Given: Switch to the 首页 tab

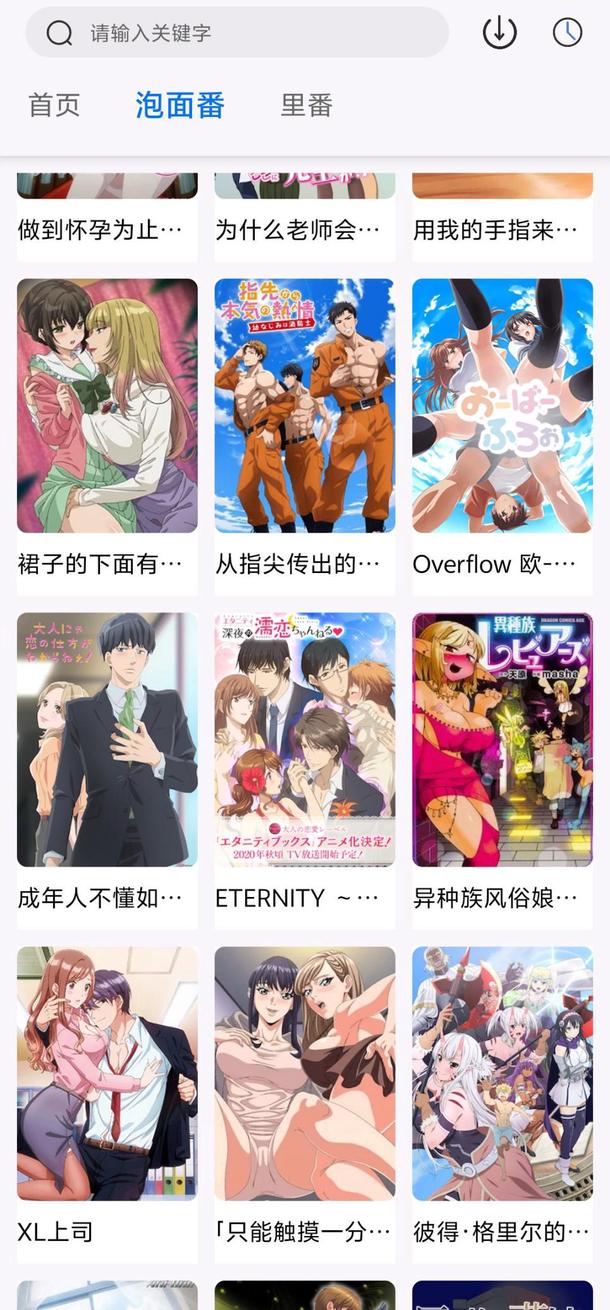Looking at the screenshot, I should 54,105.
